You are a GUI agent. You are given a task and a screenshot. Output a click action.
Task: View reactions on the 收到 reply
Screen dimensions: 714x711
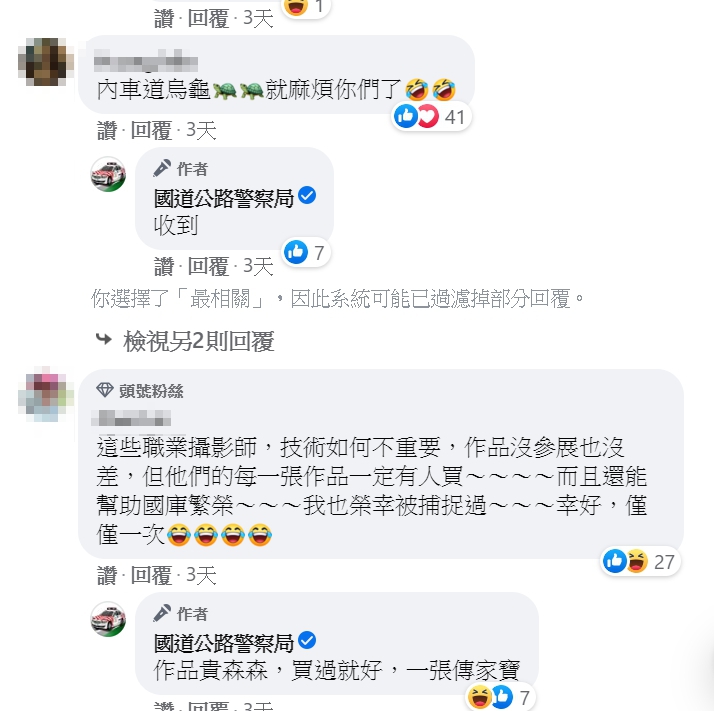pyautogui.click(x=305, y=253)
